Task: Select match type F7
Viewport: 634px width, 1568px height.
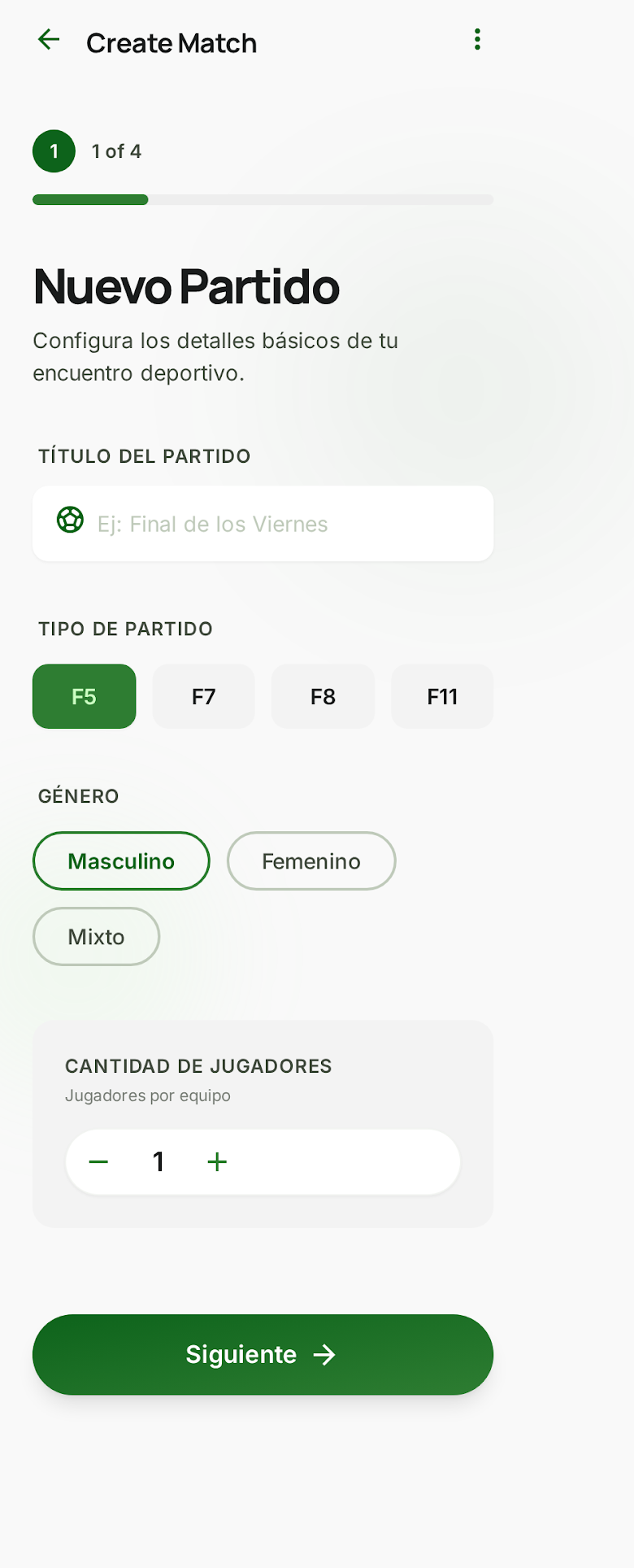Action: [x=203, y=696]
